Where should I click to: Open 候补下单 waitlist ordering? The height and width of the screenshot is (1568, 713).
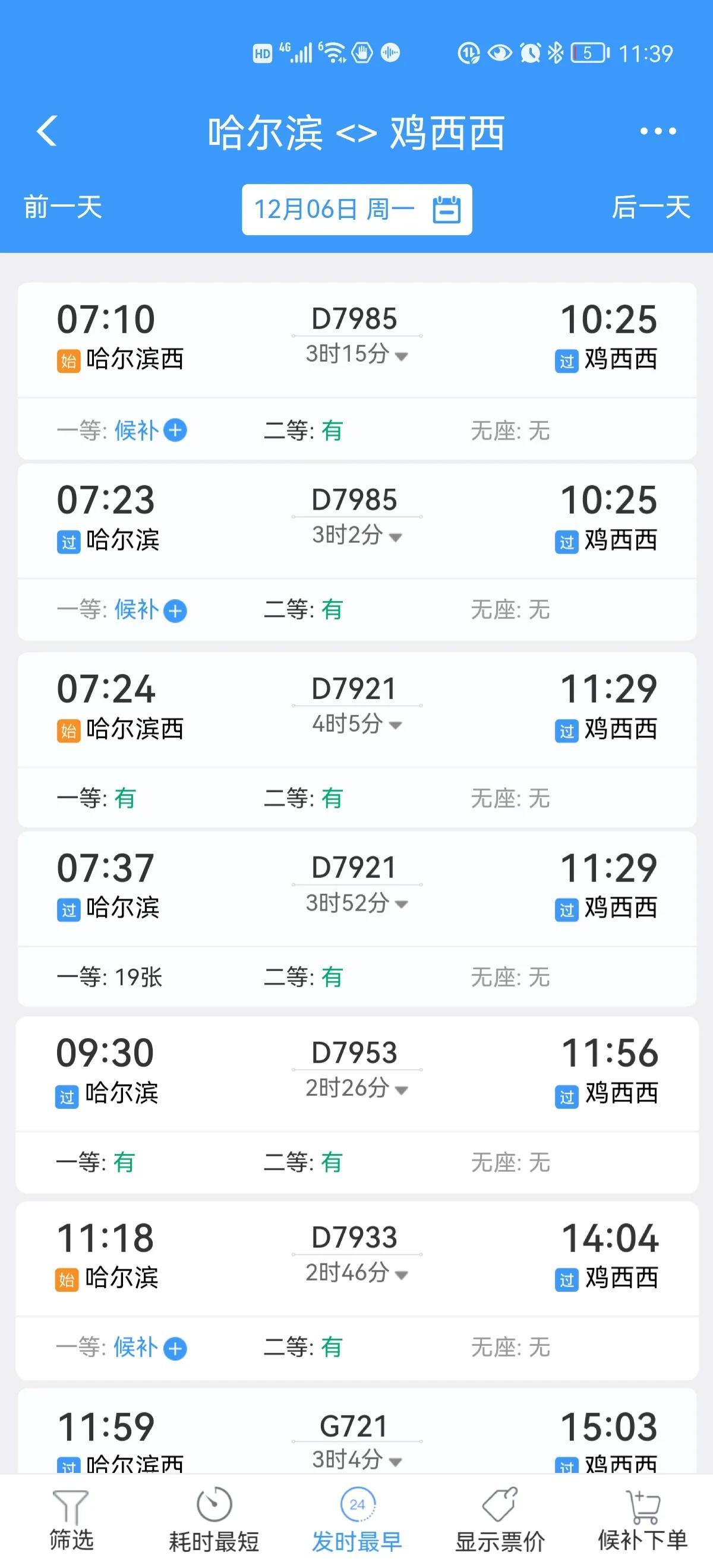642,1519
